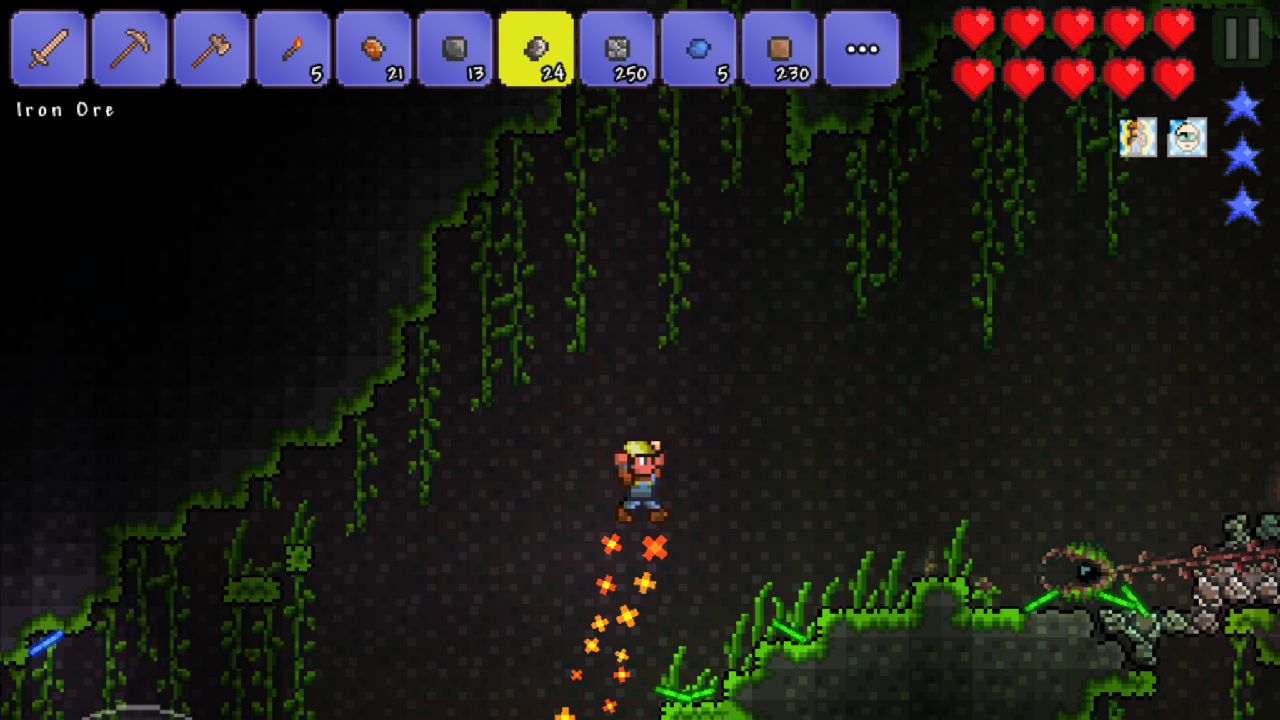This screenshot has height=720, width=1280.
Task: Choose the blue gel slot showing 5
Action: (x=698, y=49)
